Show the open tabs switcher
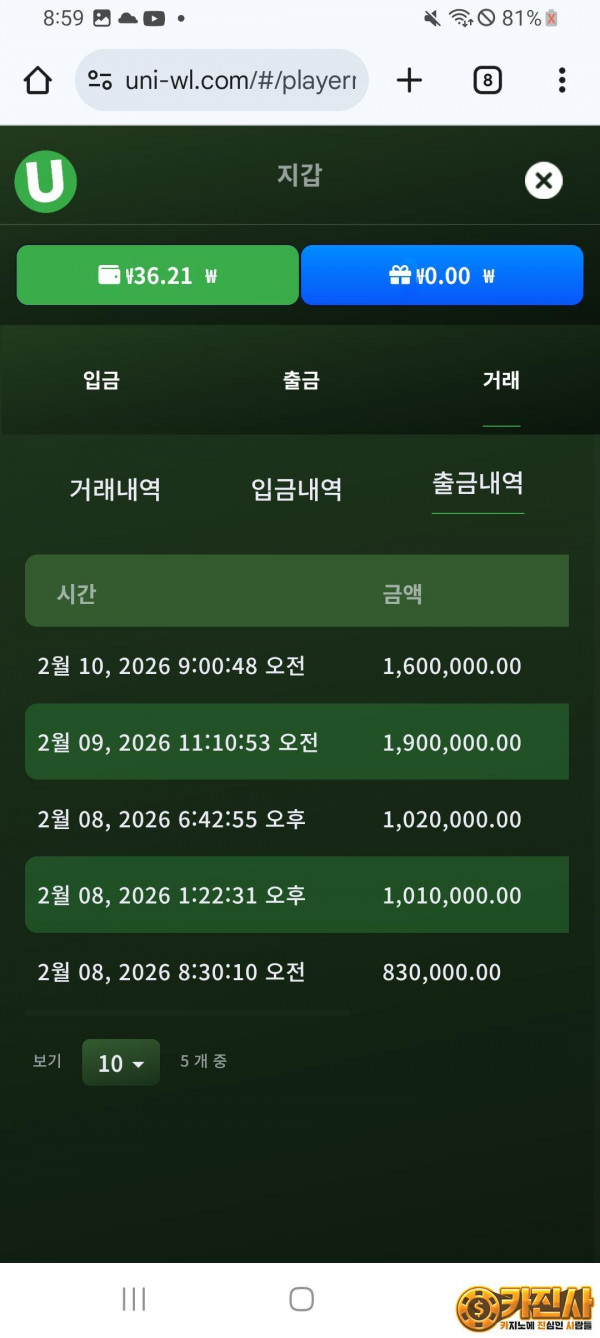Image resolution: width=600 pixels, height=1338 pixels. coord(487,80)
